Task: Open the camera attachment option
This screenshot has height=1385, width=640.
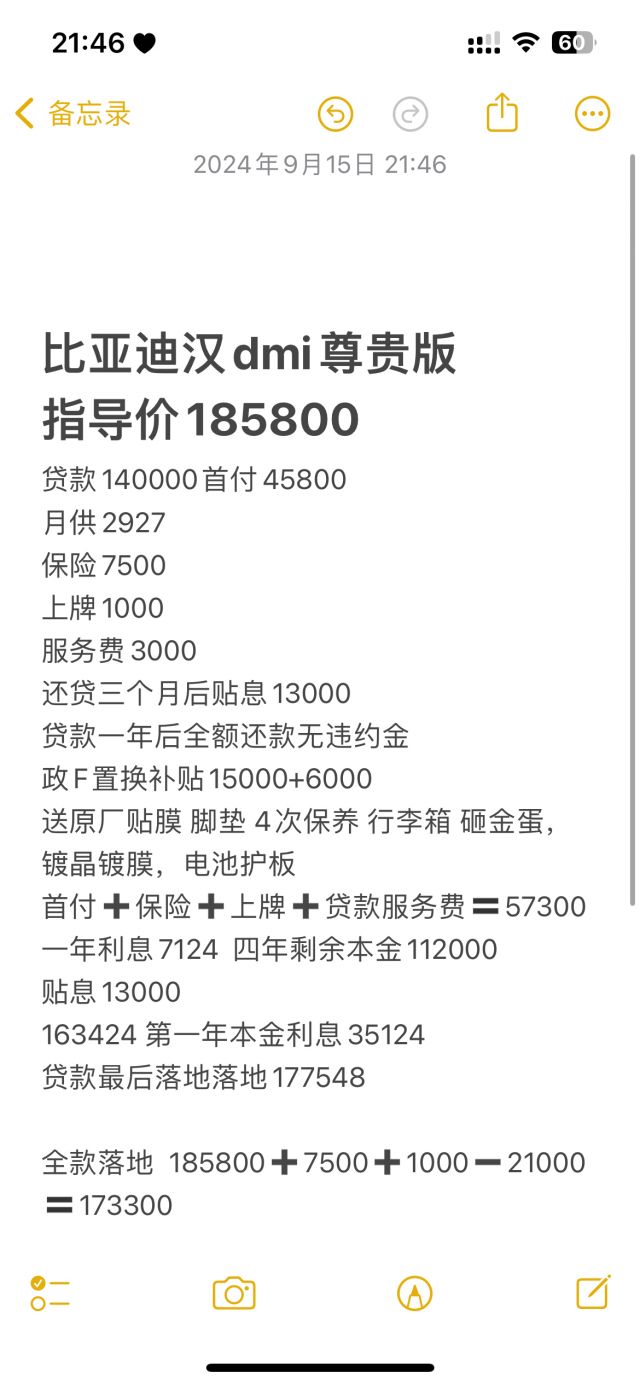Action: [x=234, y=1293]
